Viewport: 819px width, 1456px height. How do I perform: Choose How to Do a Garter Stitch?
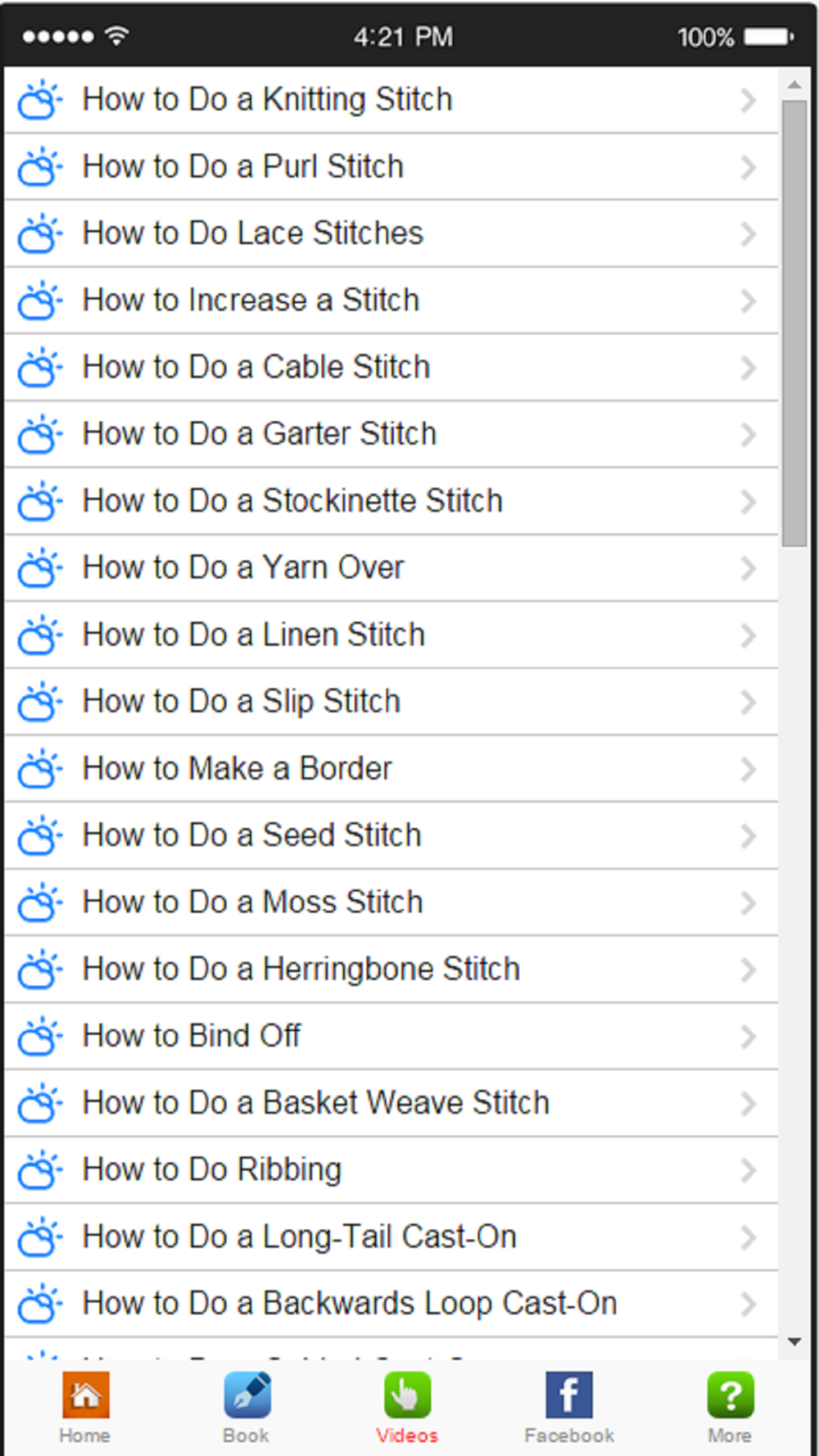(391, 435)
